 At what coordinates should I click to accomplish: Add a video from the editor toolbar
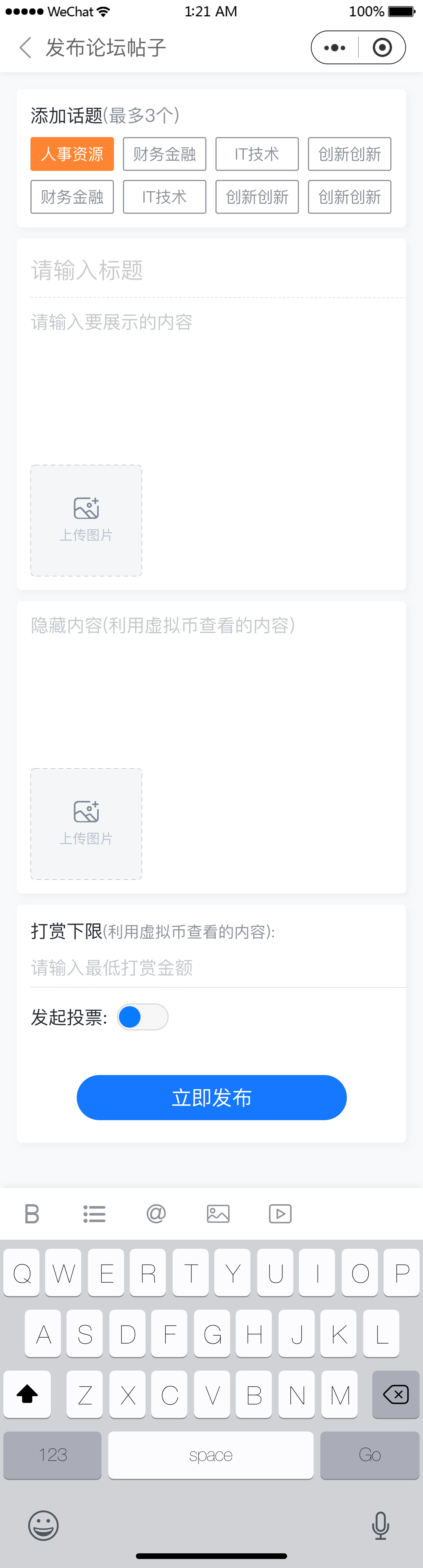(x=280, y=1214)
